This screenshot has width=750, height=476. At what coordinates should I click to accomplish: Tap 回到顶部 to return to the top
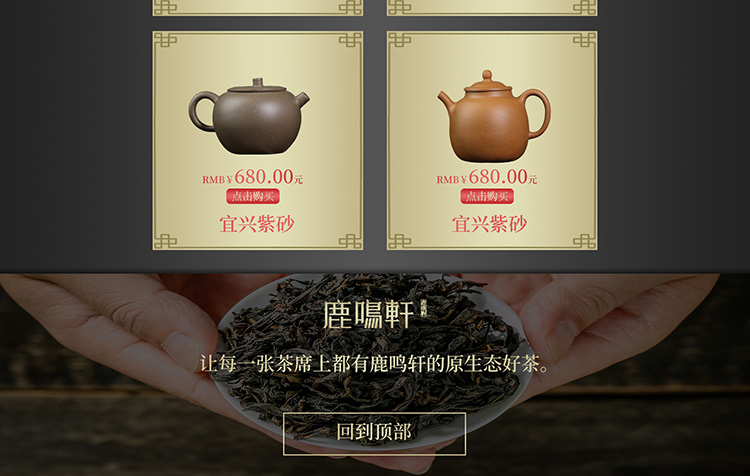tap(374, 433)
